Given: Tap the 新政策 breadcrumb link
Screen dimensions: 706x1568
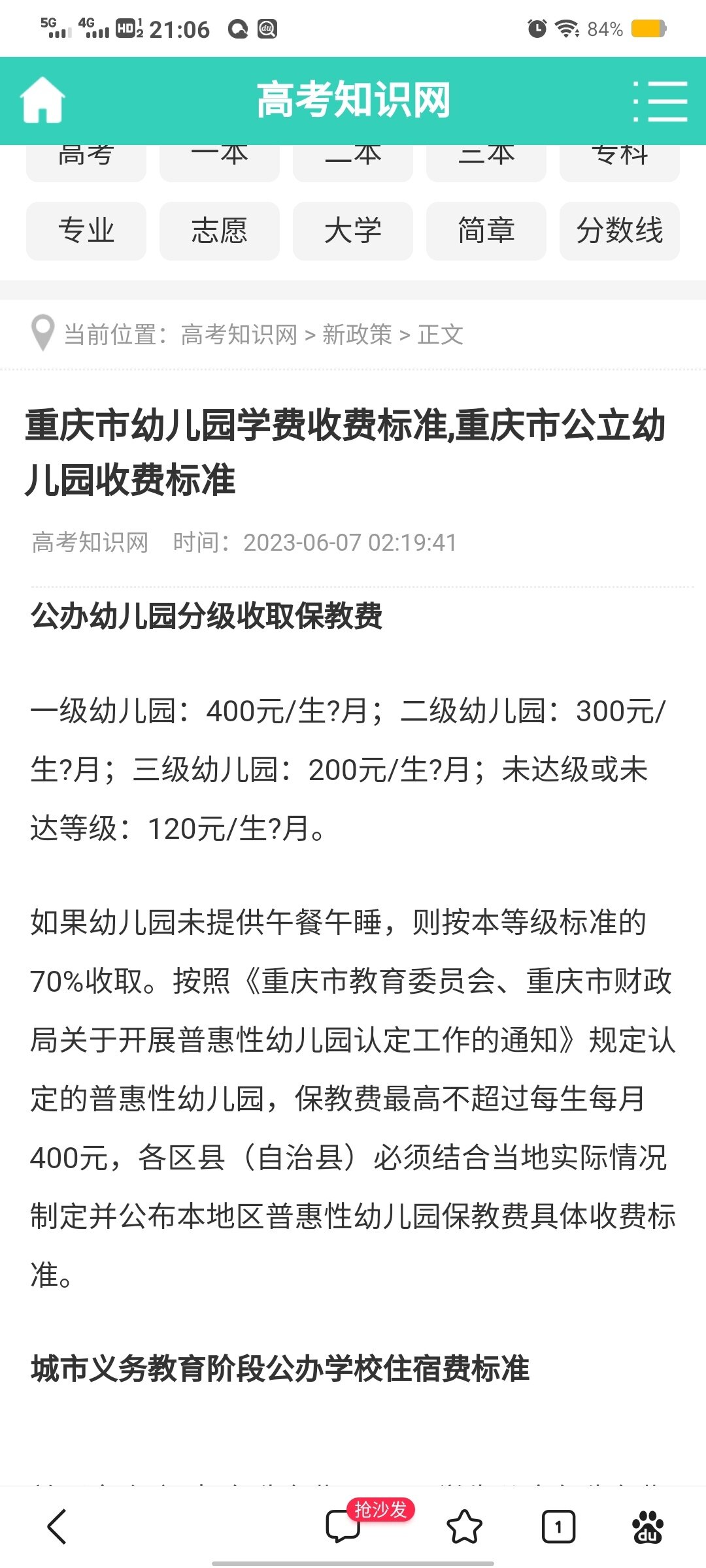Looking at the screenshot, I should click(357, 335).
